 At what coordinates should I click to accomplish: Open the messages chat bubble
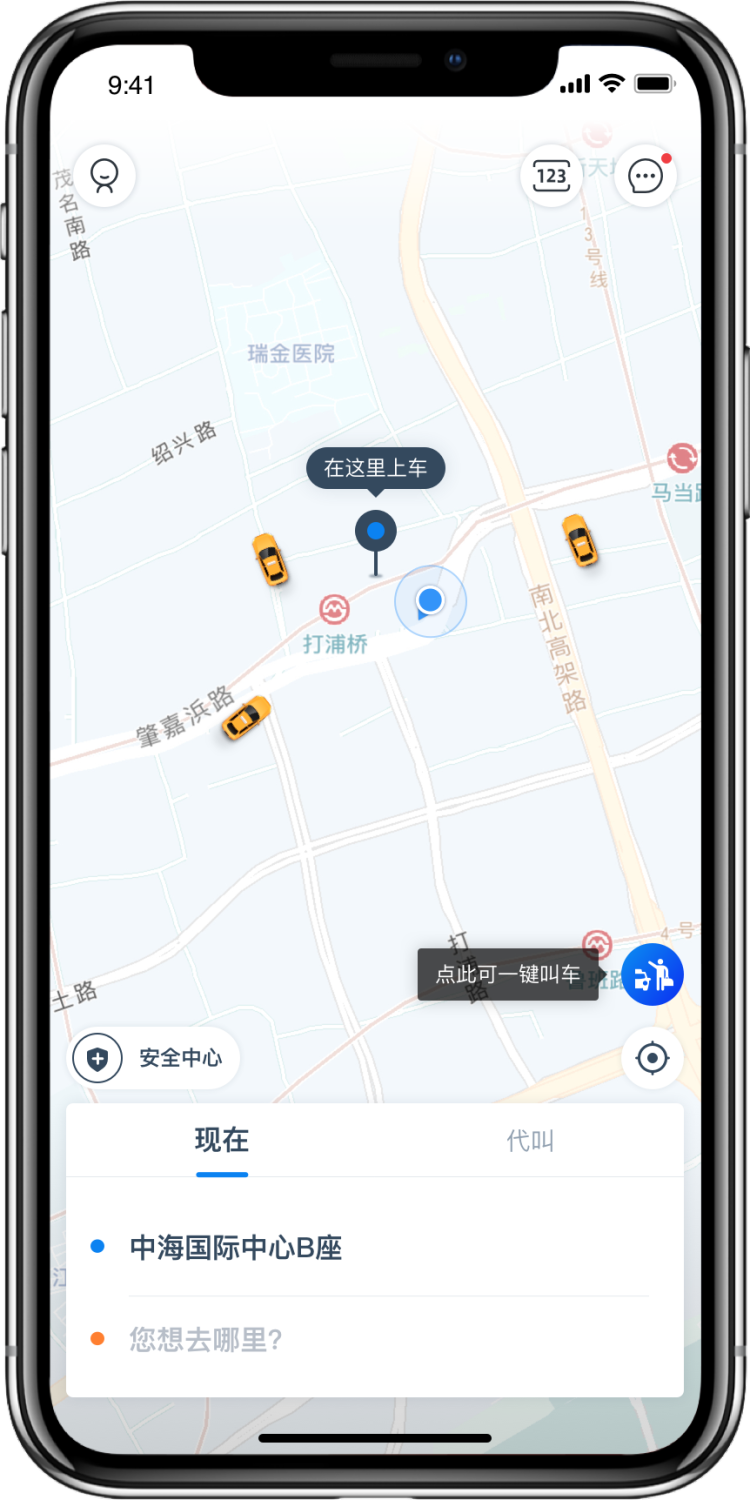click(645, 177)
